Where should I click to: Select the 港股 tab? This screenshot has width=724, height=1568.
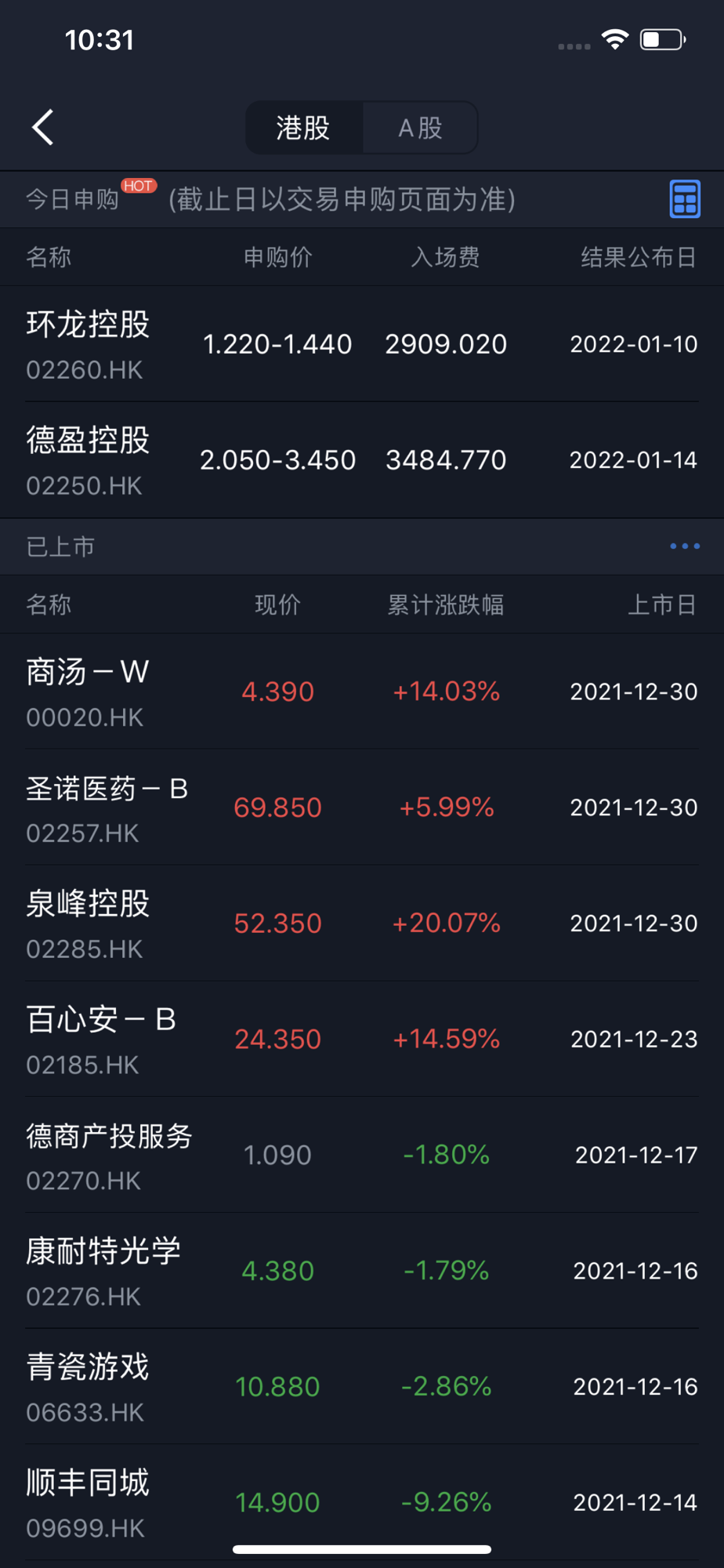tap(304, 127)
